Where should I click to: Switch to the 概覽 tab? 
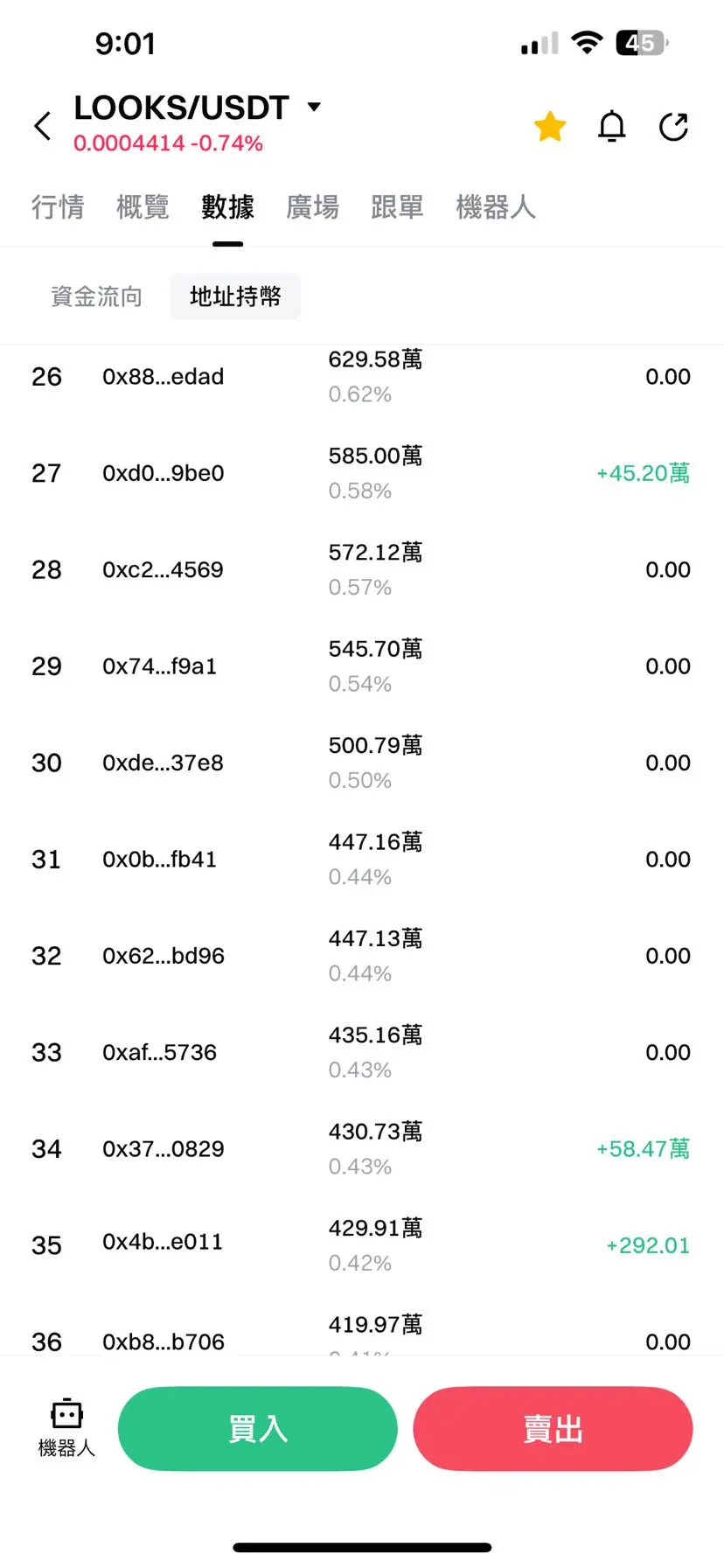[x=143, y=207]
